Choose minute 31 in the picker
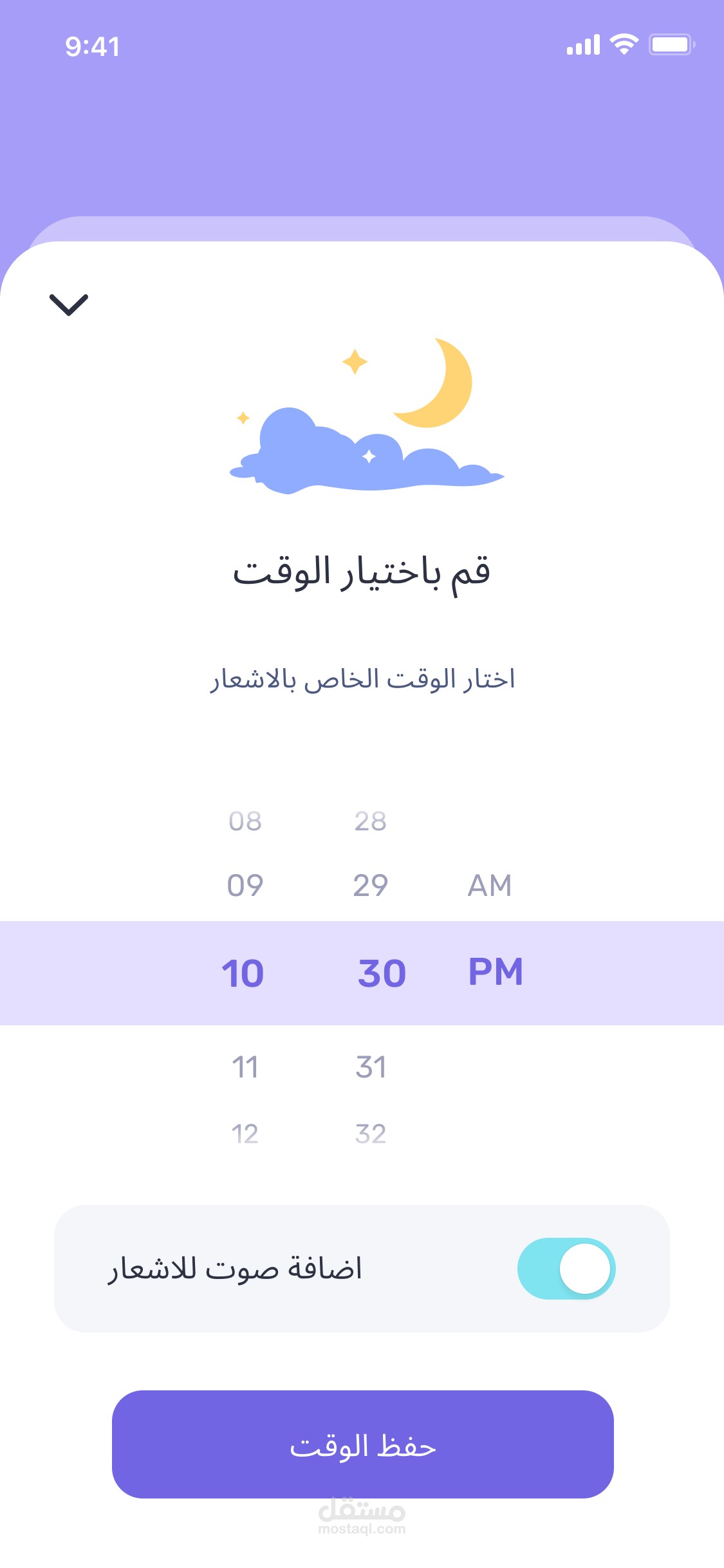The image size is (724, 1568). point(371,1067)
